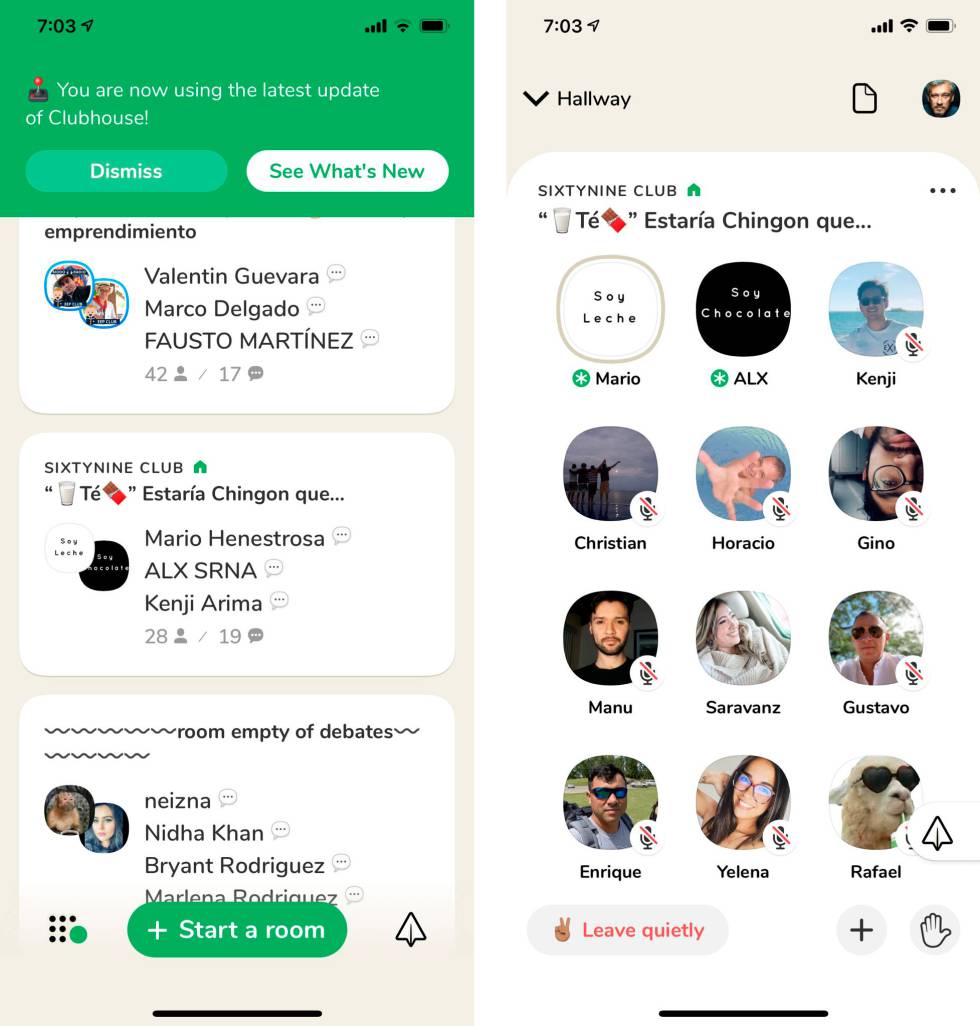This screenshot has width=980, height=1026.
Task: Open the document icon beside profile photo
Action: tap(864, 99)
